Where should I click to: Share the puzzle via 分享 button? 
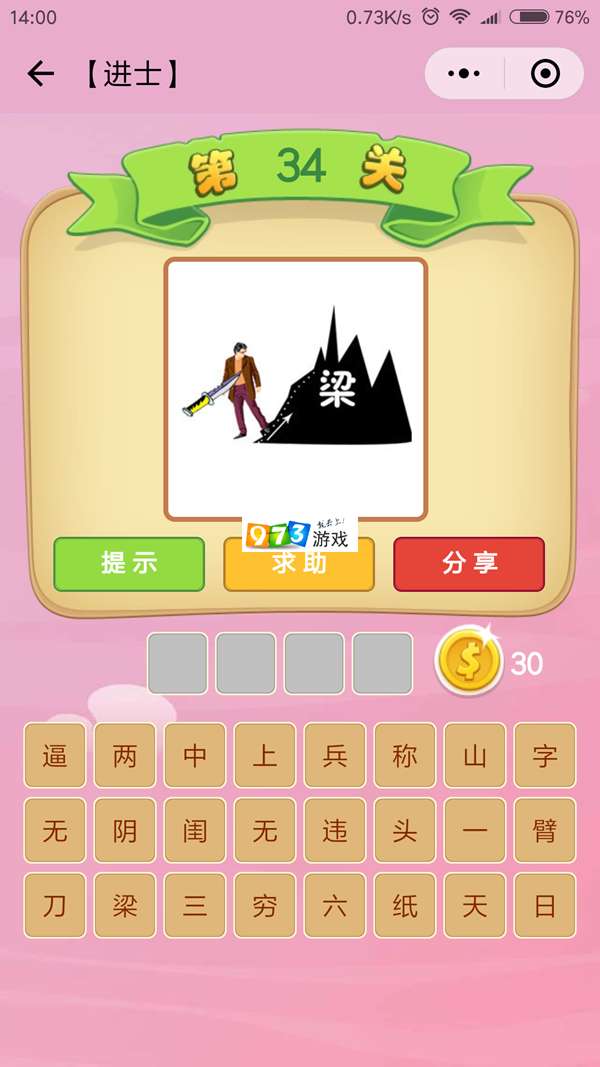(469, 564)
